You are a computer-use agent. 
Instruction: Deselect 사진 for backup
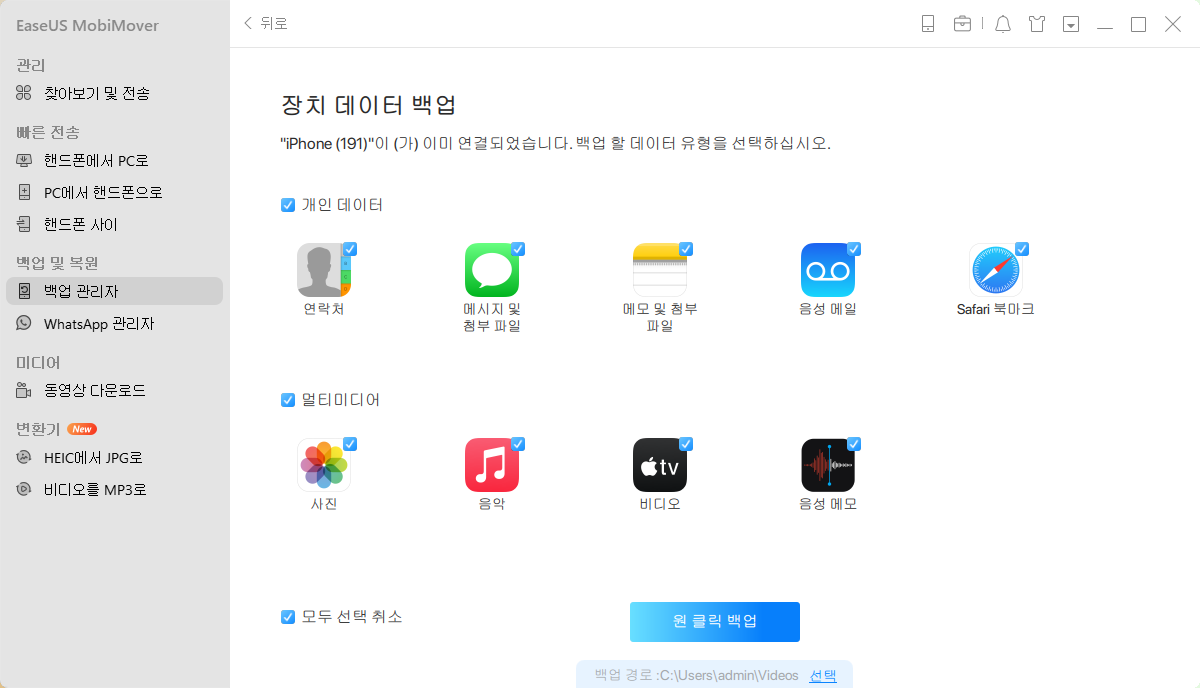pos(350,444)
